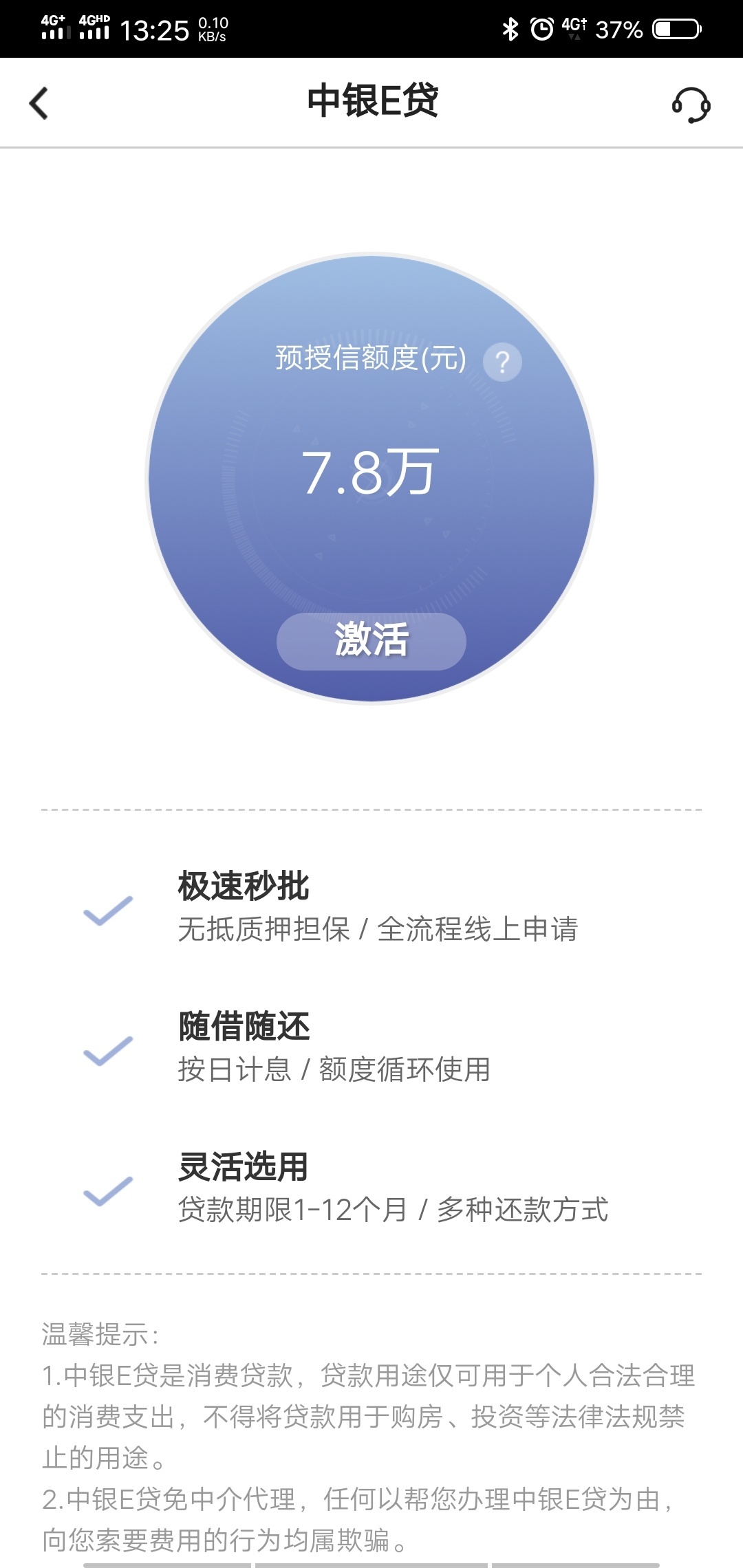Image resolution: width=743 pixels, height=1568 pixels.
Task: Open the question mark help for 预授信额度
Action: tap(502, 362)
